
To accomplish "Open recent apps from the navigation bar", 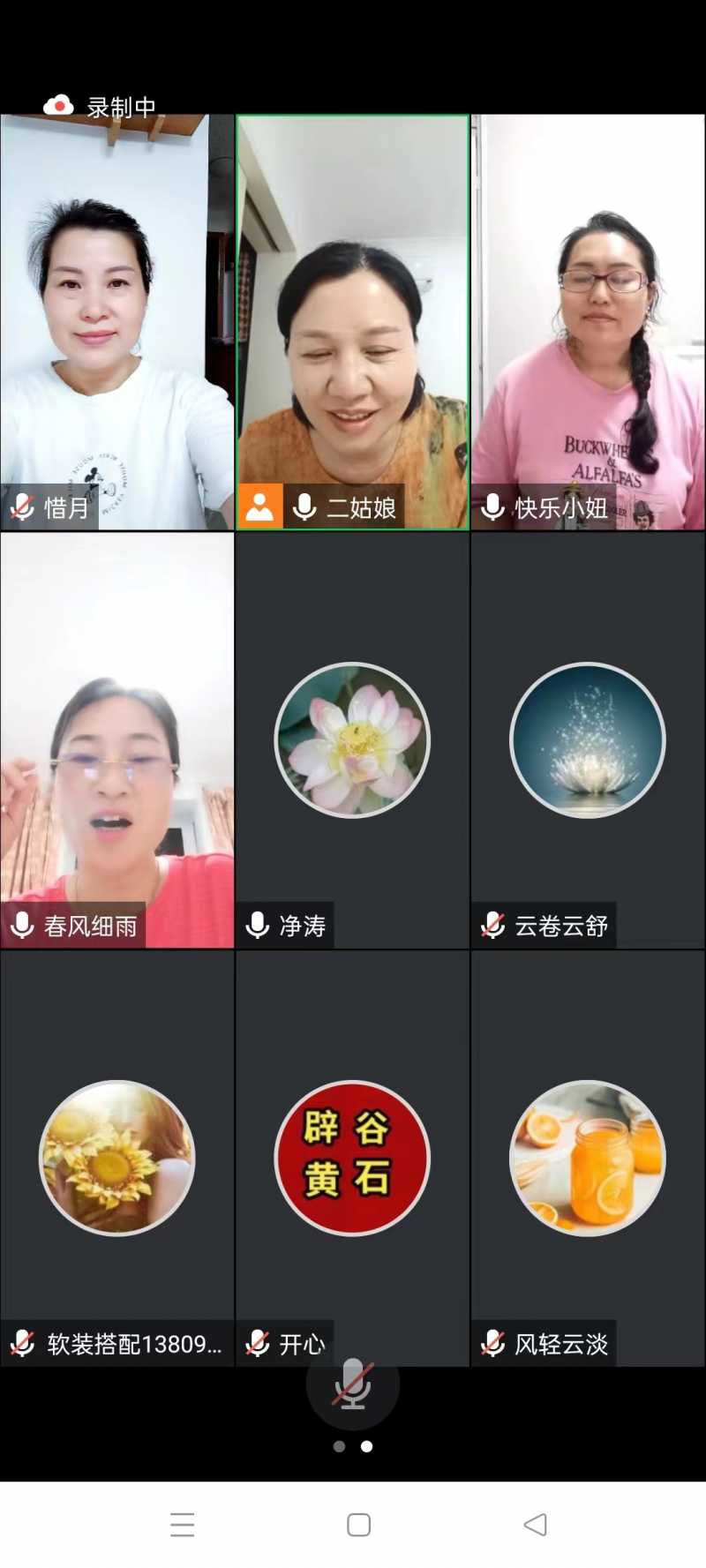I will (x=183, y=1525).
